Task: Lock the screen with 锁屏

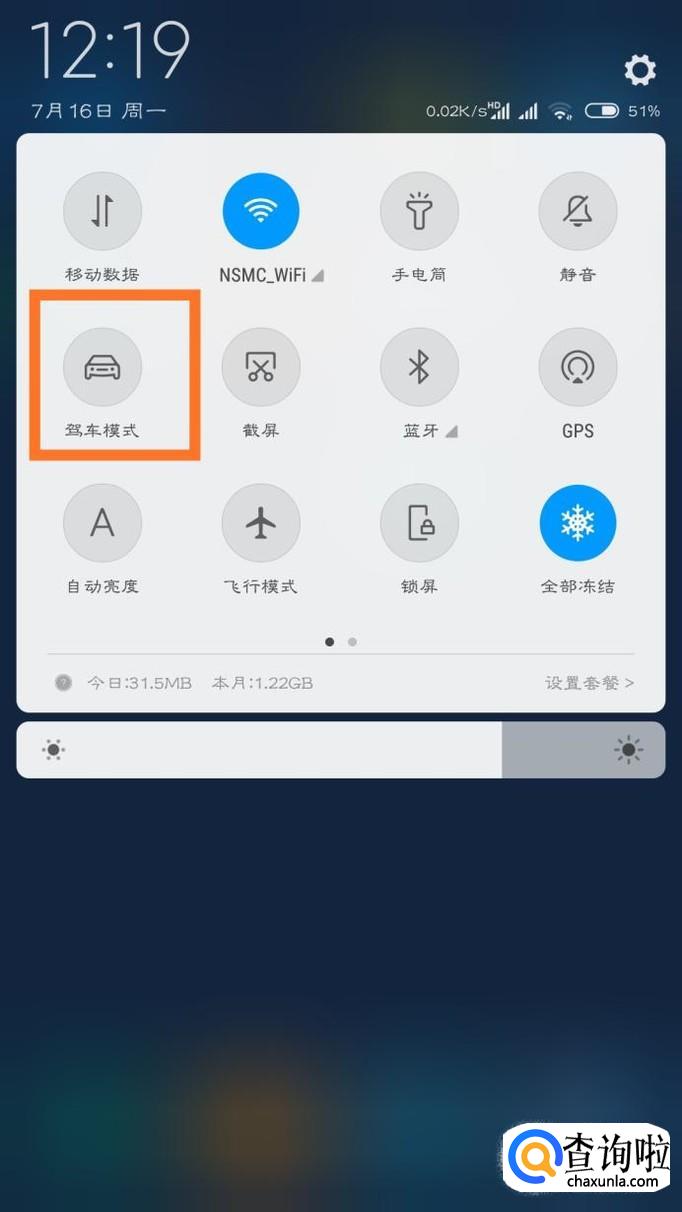Action: [x=419, y=523]
